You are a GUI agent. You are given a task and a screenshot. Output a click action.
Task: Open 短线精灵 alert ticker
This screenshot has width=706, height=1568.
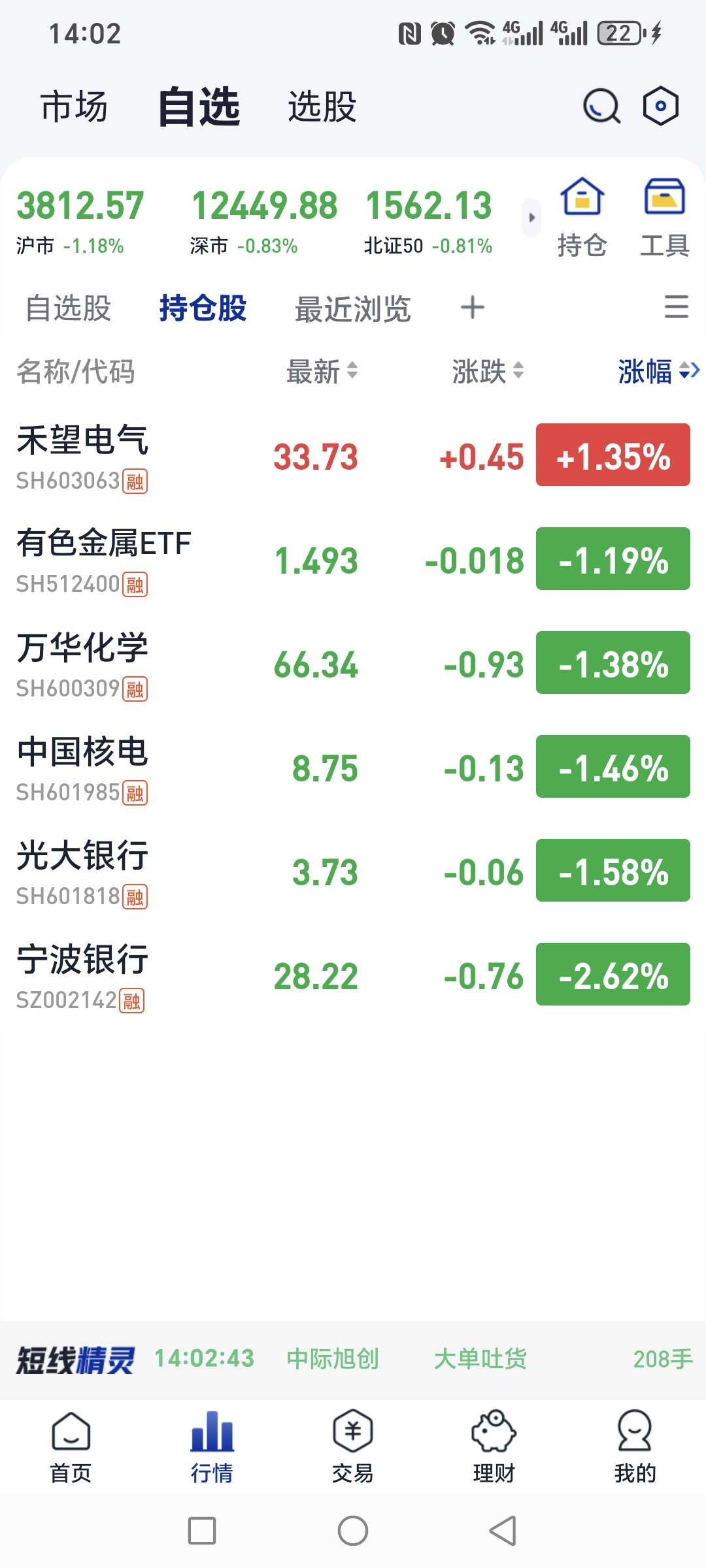click(353, 1359)
